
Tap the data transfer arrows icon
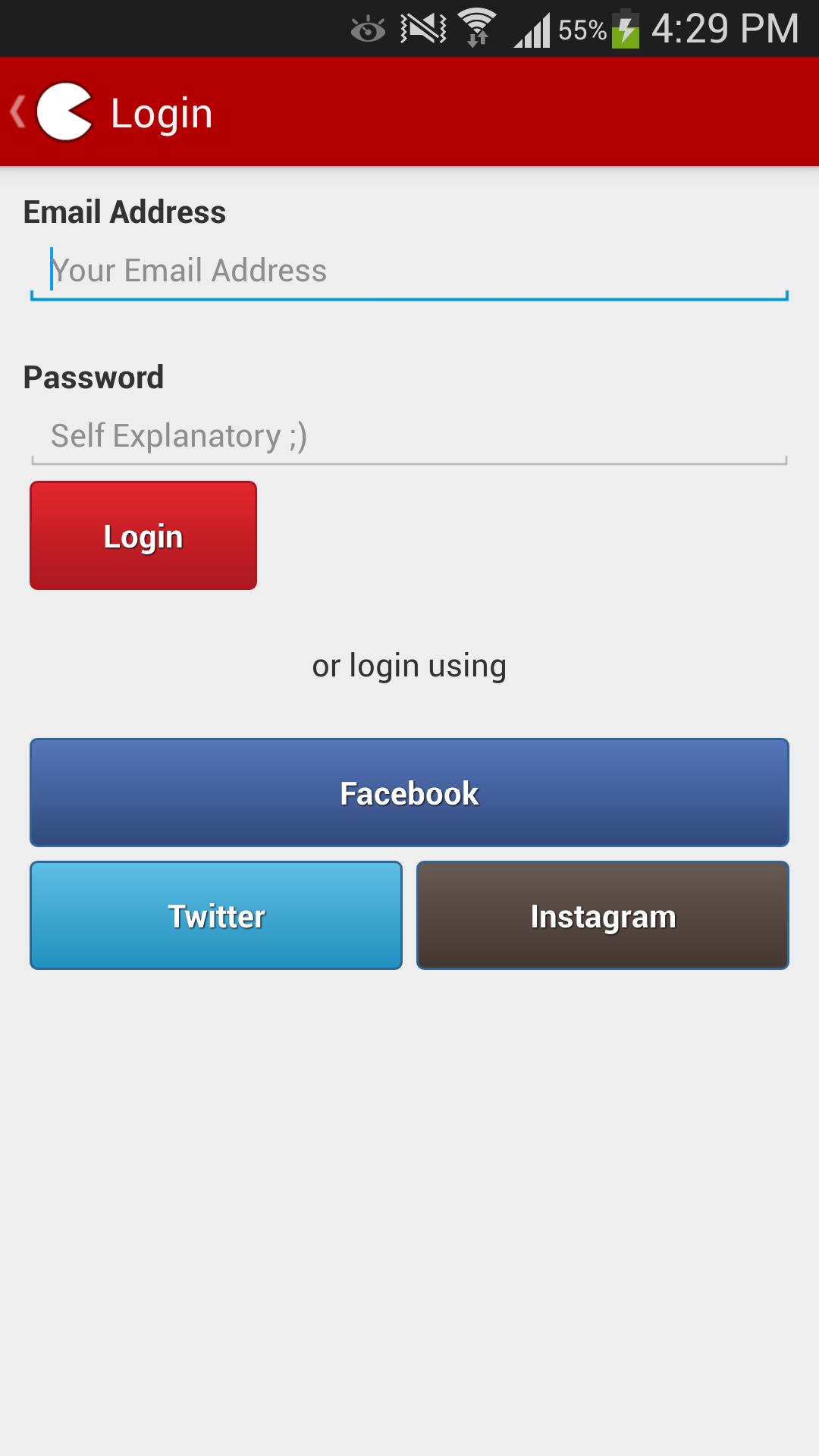pyautogui.click(x=476, y=39)
